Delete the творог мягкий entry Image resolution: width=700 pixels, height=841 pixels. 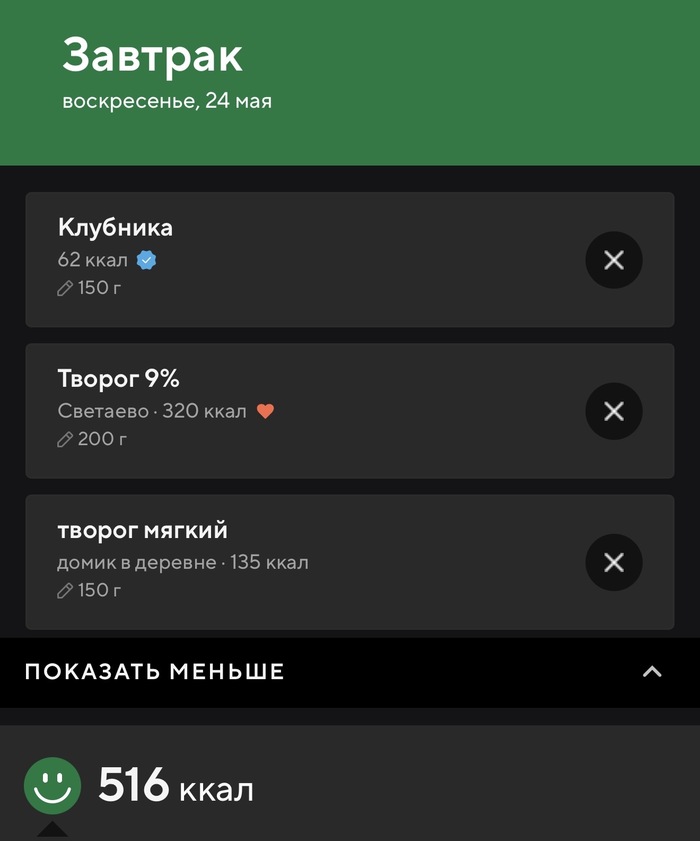click(x=614, y=563)
